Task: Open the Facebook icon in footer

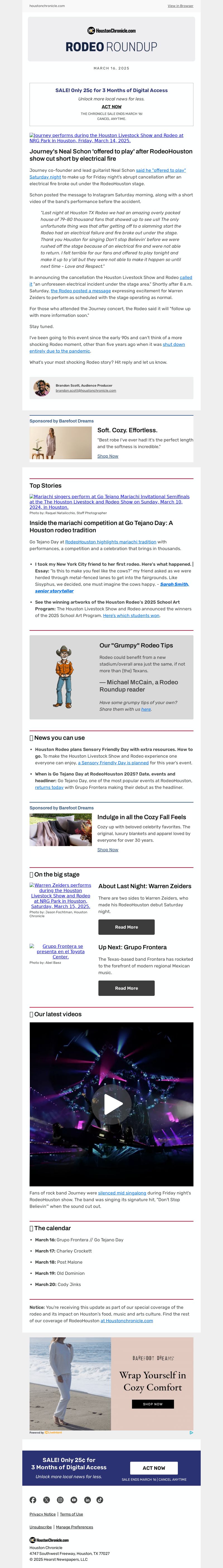Action: click(x=33, y=1500)
